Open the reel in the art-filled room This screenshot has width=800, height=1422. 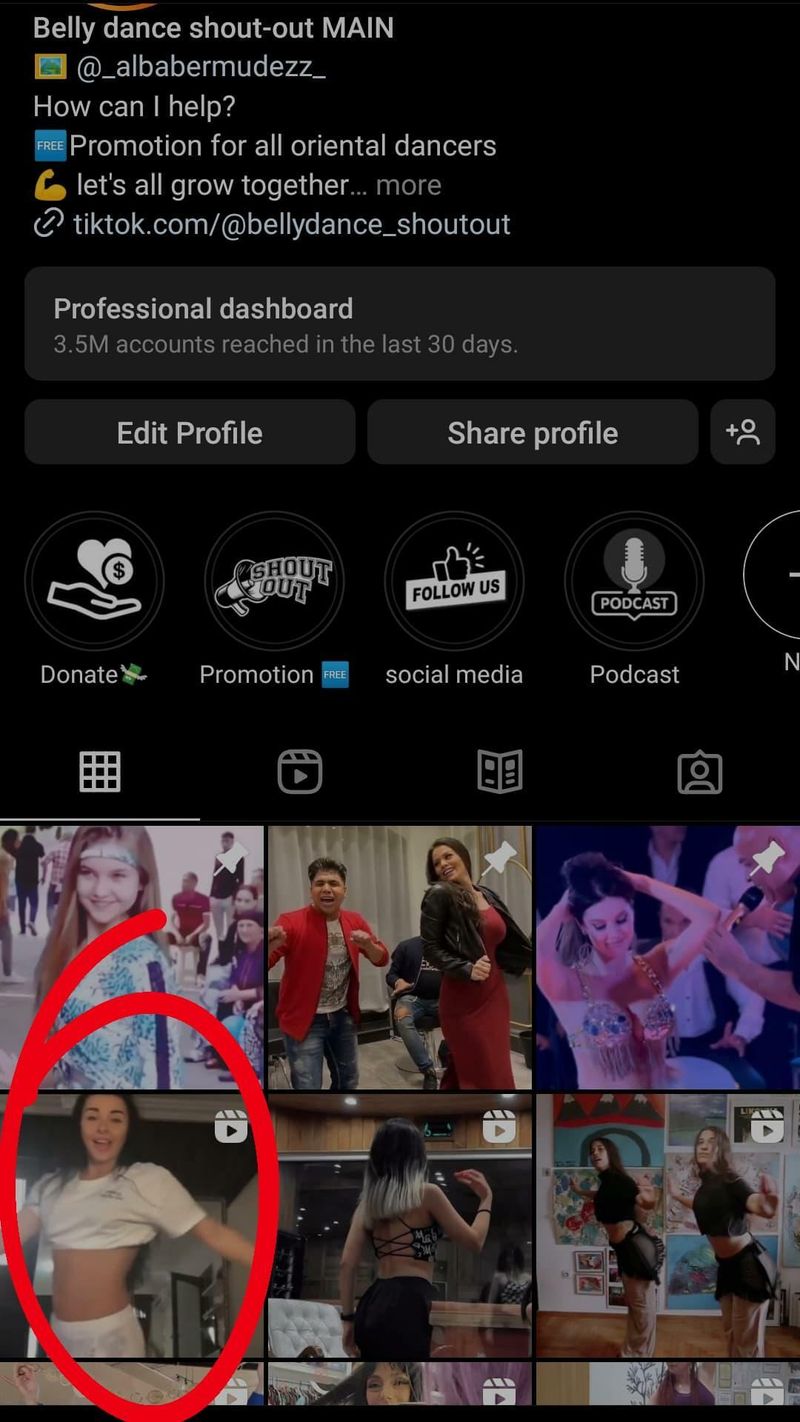pos(668,1225)
